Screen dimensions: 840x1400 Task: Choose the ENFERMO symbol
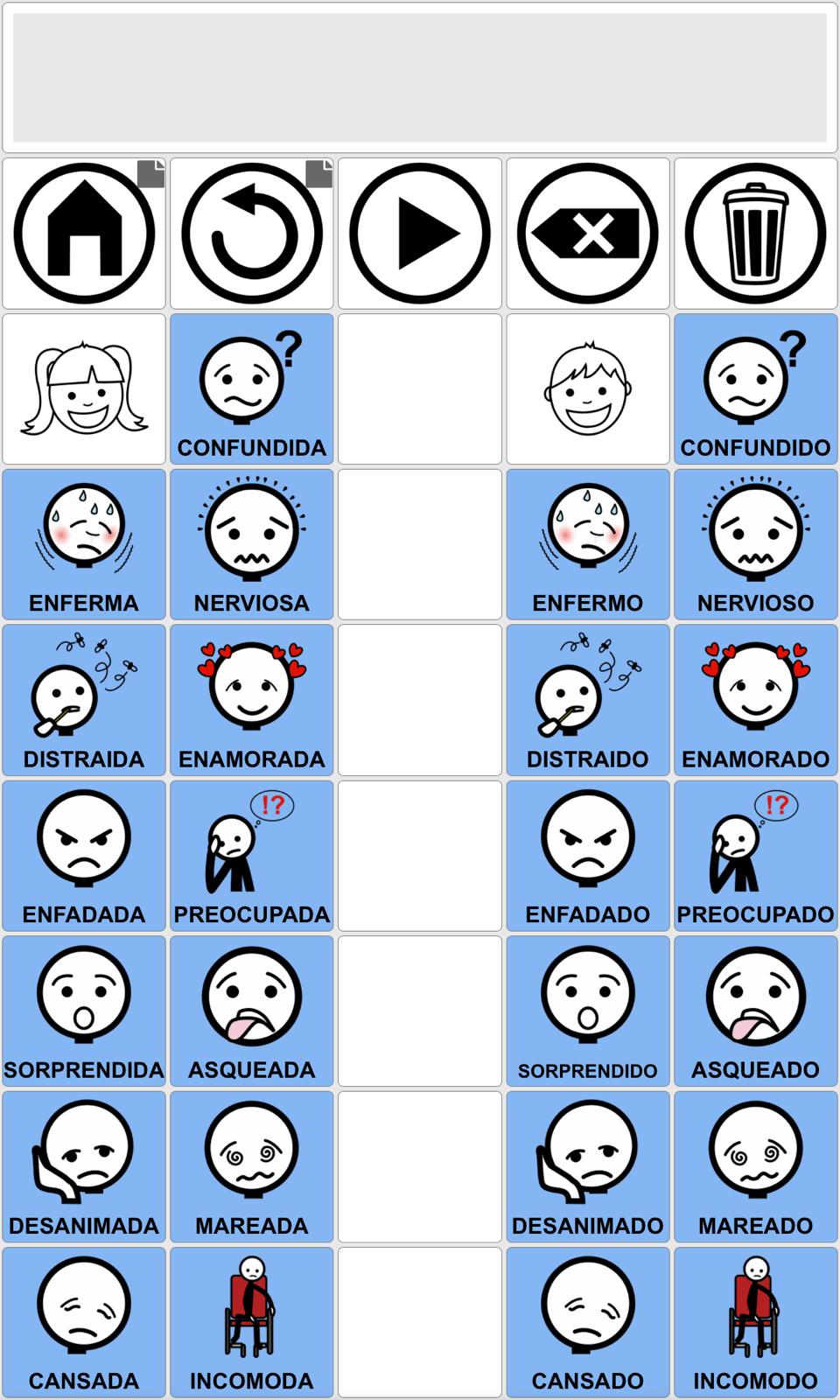(x=588, y=544)
